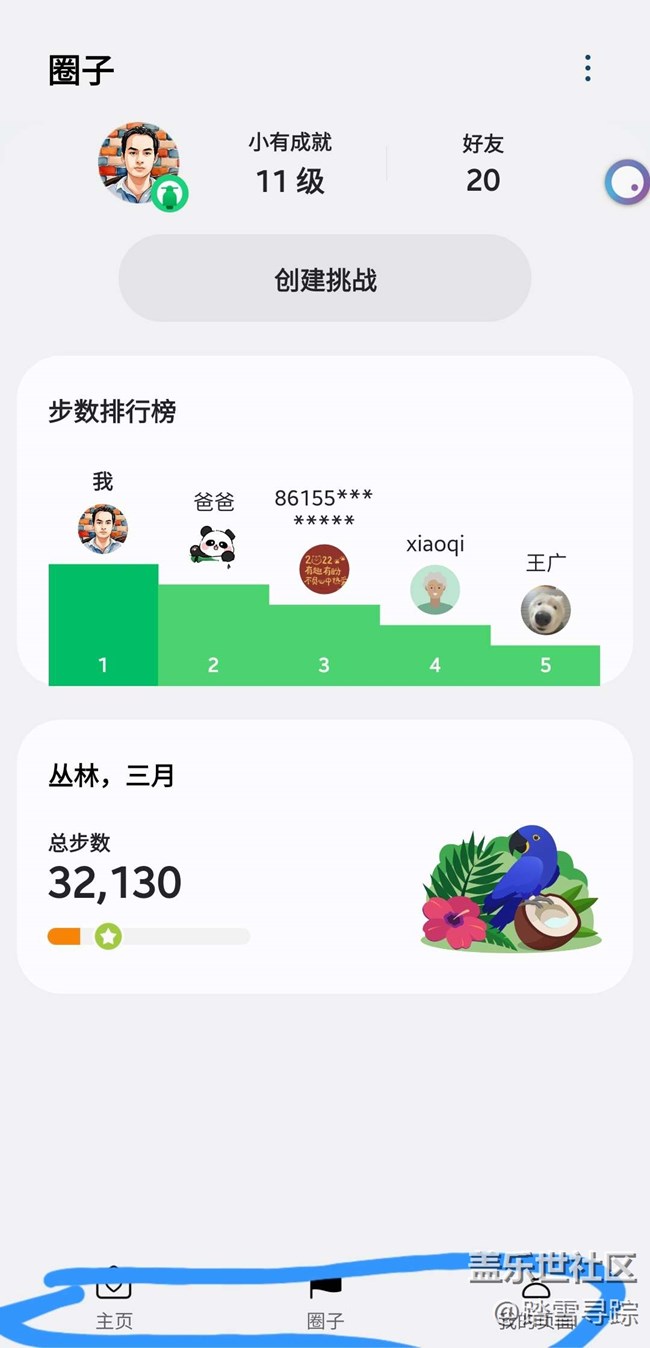View 爸爸 in the leaderboard
The height and width of the screenshot is (1348, 650).
213,545
